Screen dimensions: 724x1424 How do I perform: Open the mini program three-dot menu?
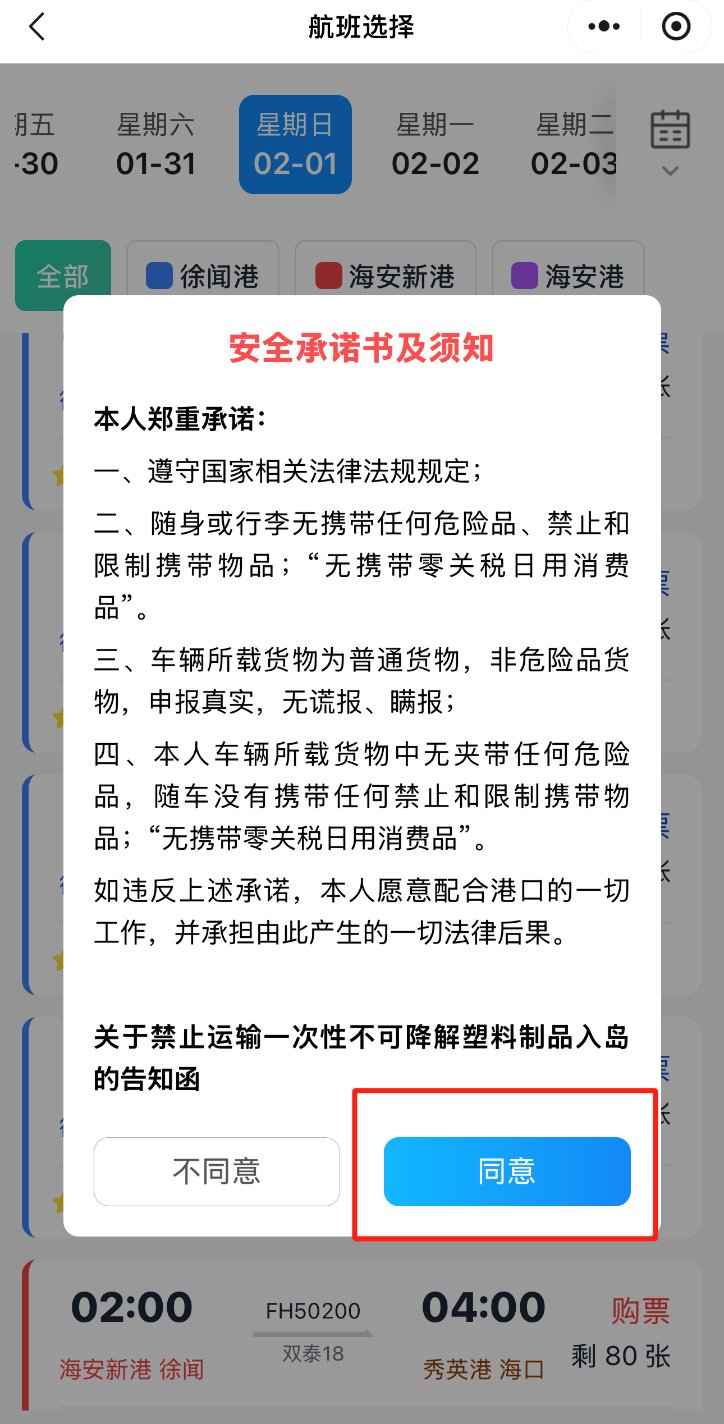click(x=605, y=27)
